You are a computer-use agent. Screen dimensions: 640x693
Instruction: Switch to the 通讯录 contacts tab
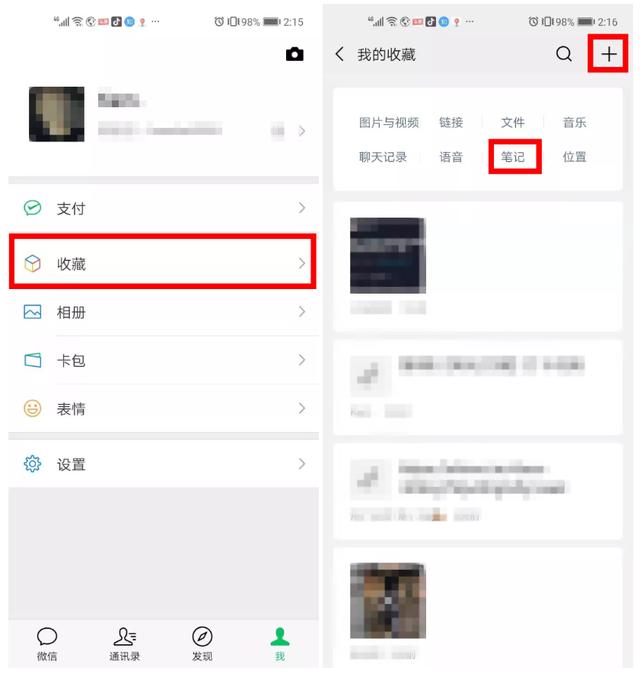(125, 643)
